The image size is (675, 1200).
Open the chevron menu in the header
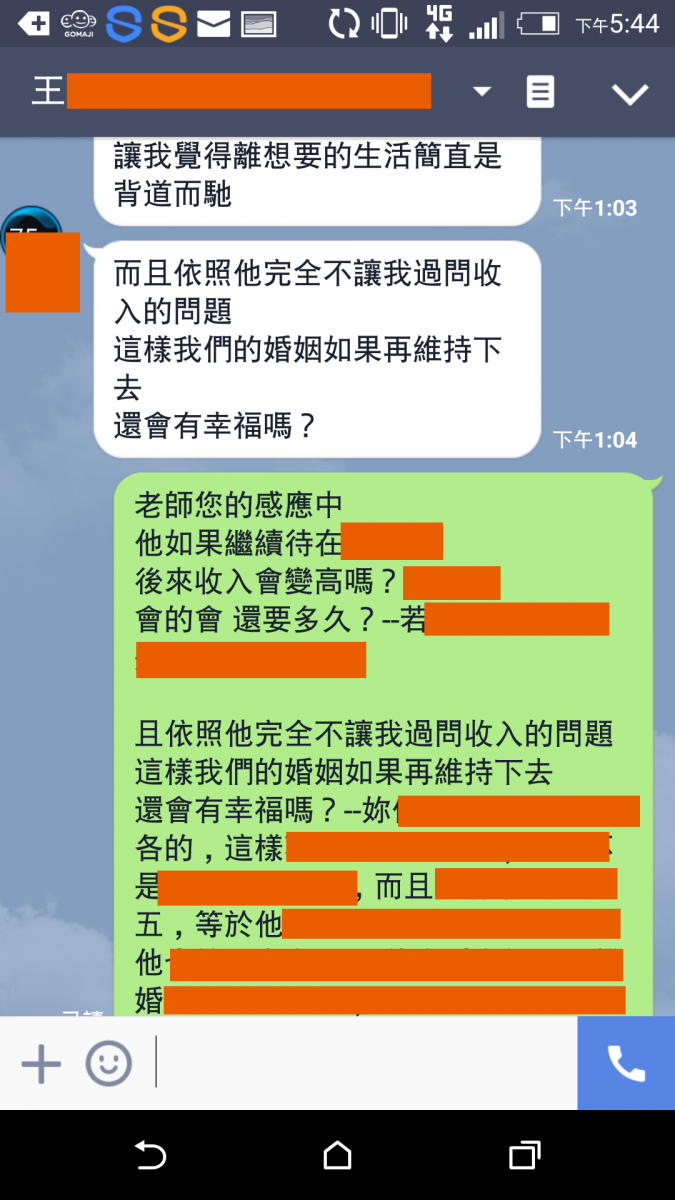coord(630,94)
